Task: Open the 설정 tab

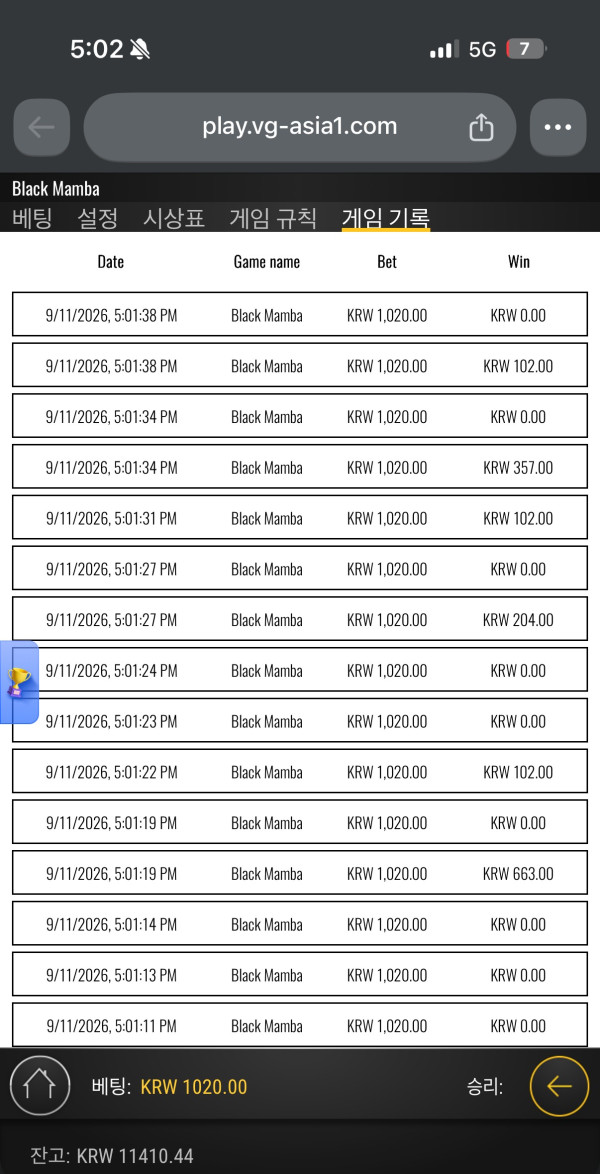Action: coord(97,219)
